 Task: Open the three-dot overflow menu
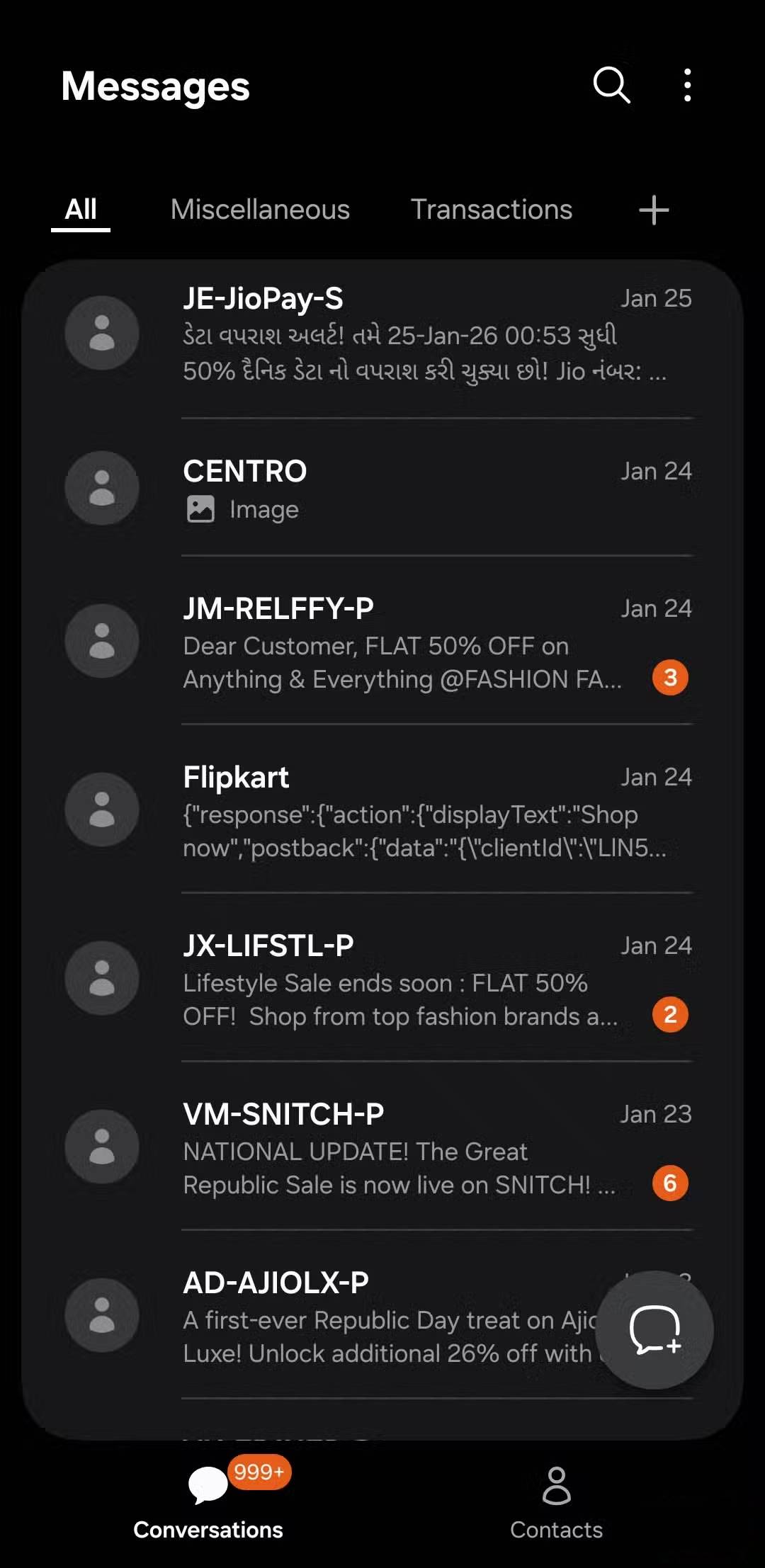point(687,86)
